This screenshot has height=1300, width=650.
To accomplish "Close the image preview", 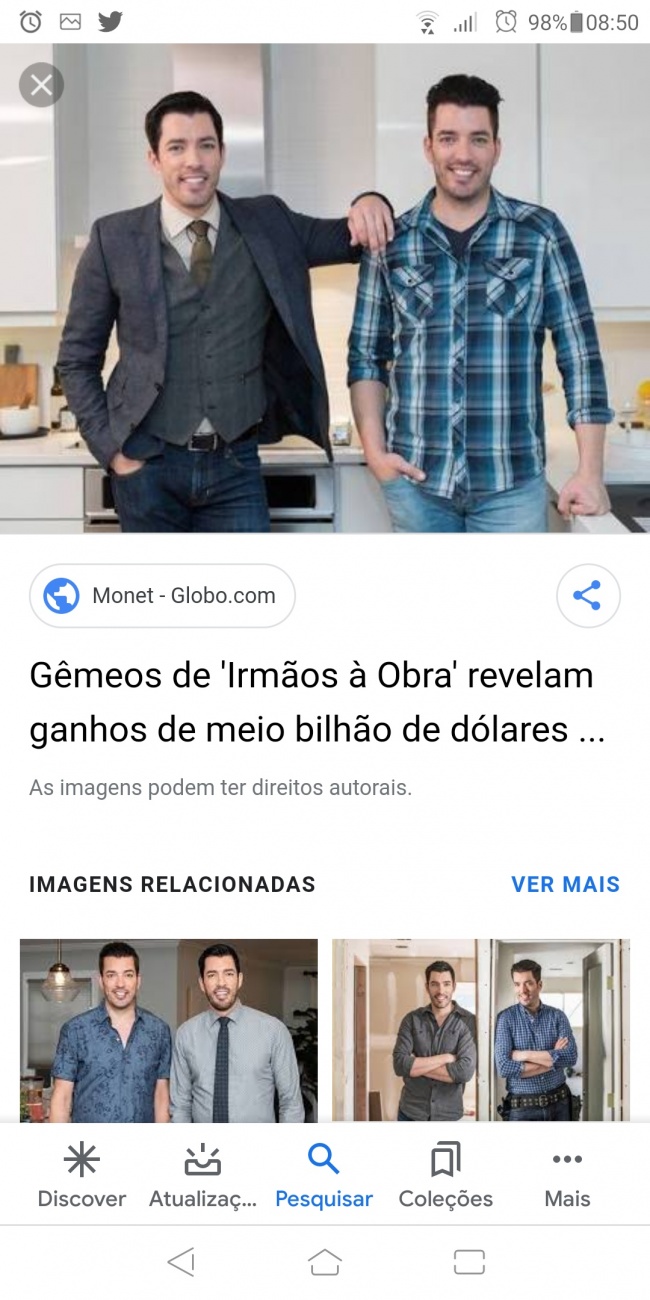I will coord(41,85).
